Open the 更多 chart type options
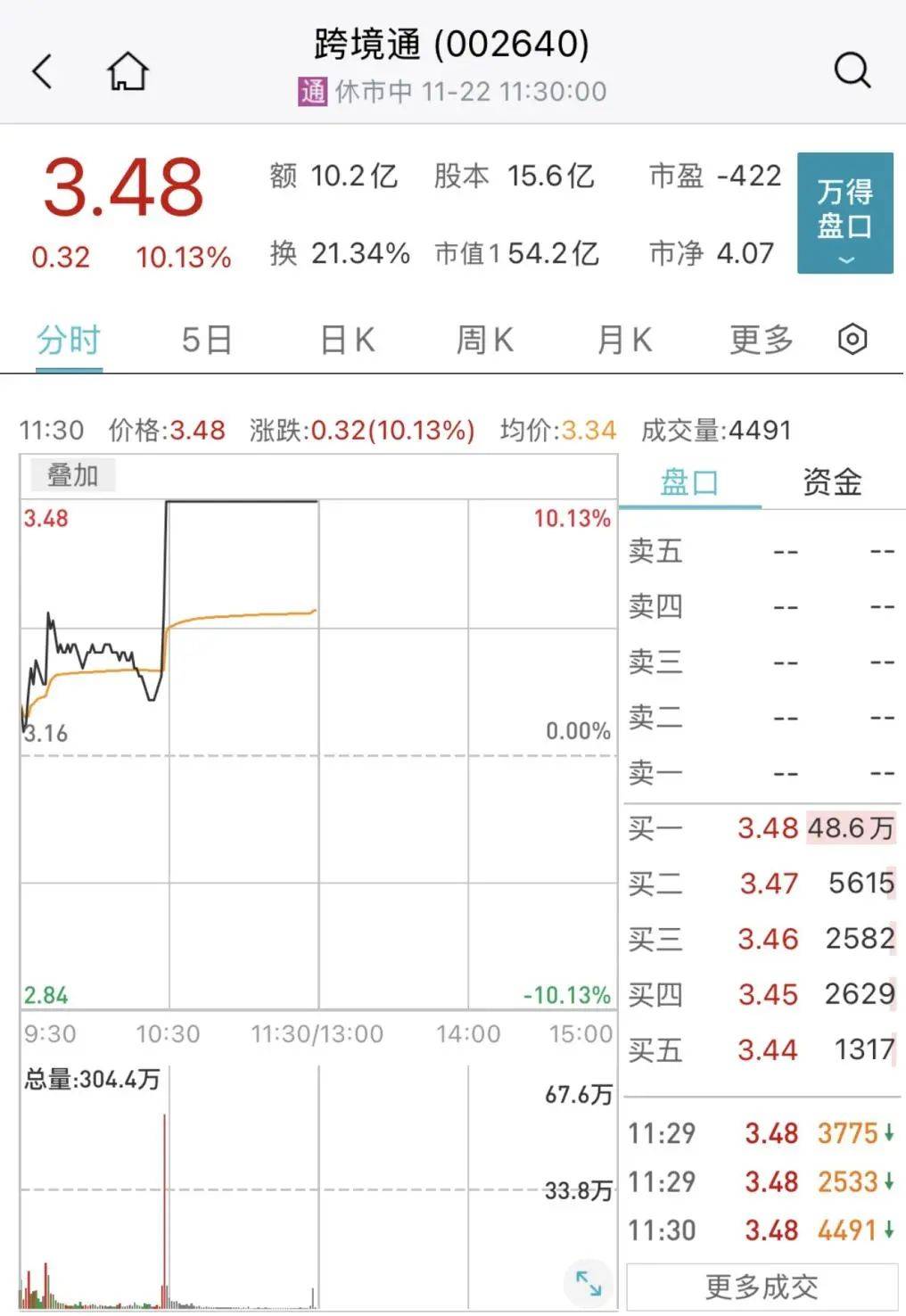 (x=760, y=340)
